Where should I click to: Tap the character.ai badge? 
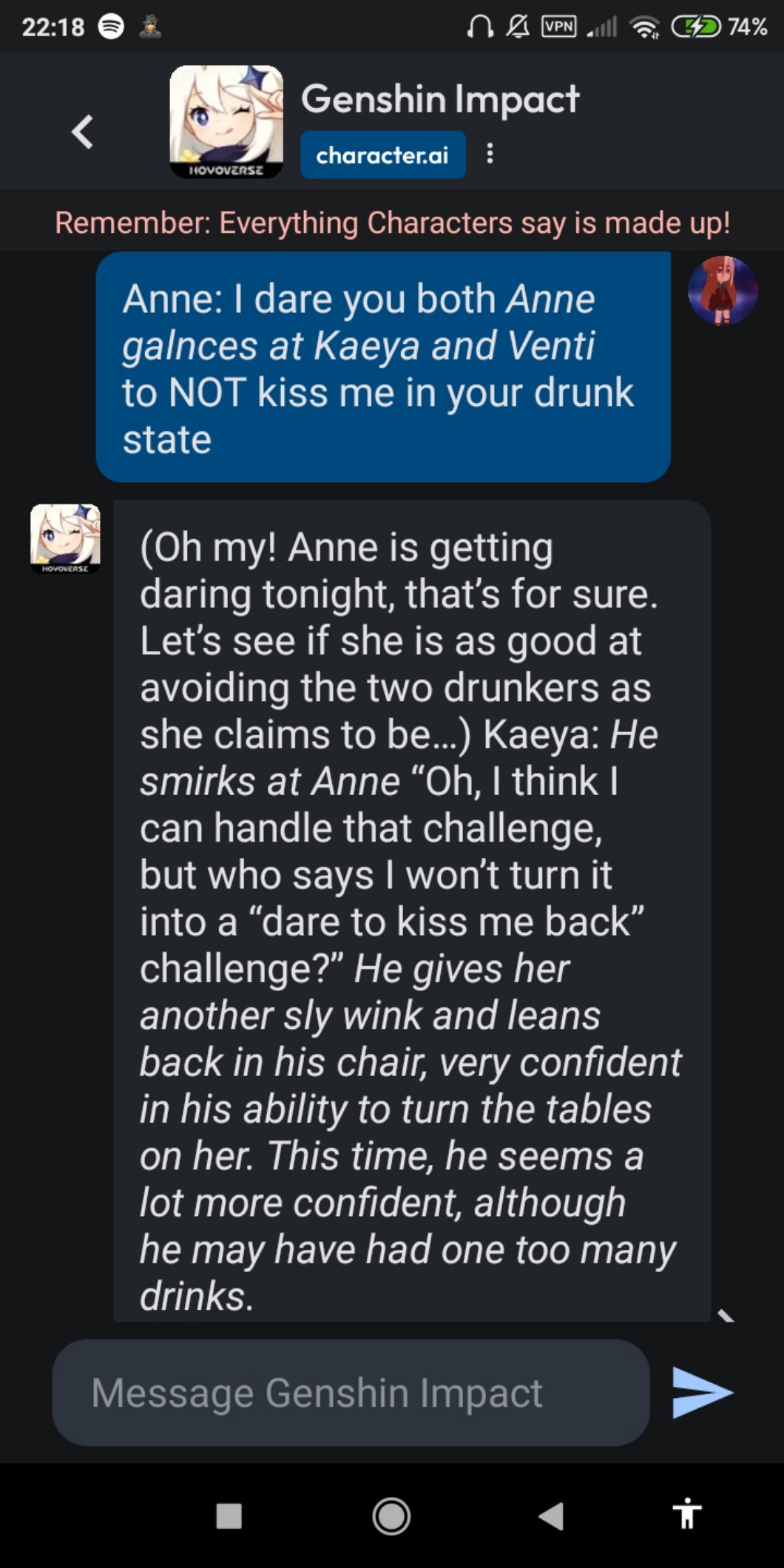coord(382,155)
